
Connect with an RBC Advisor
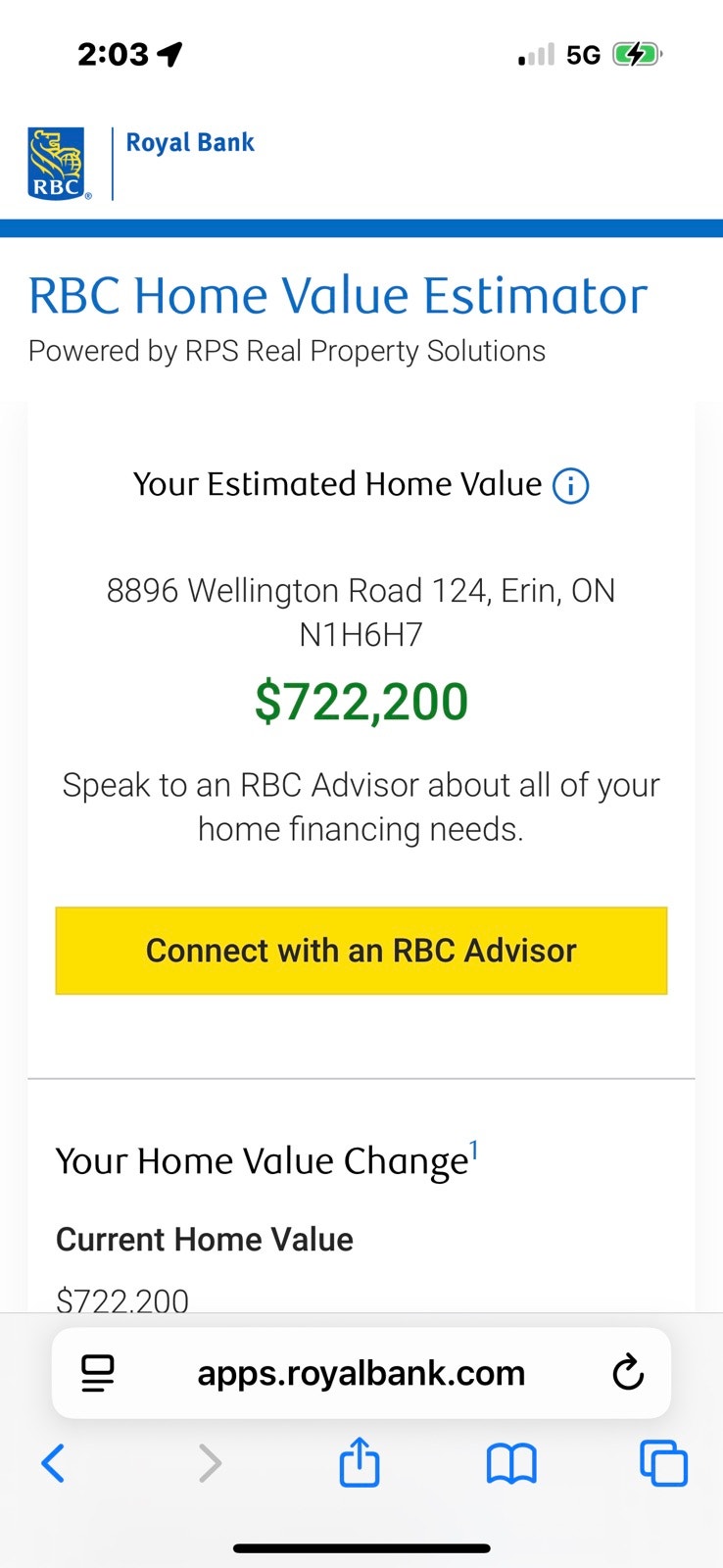click(x=361, y=951)
